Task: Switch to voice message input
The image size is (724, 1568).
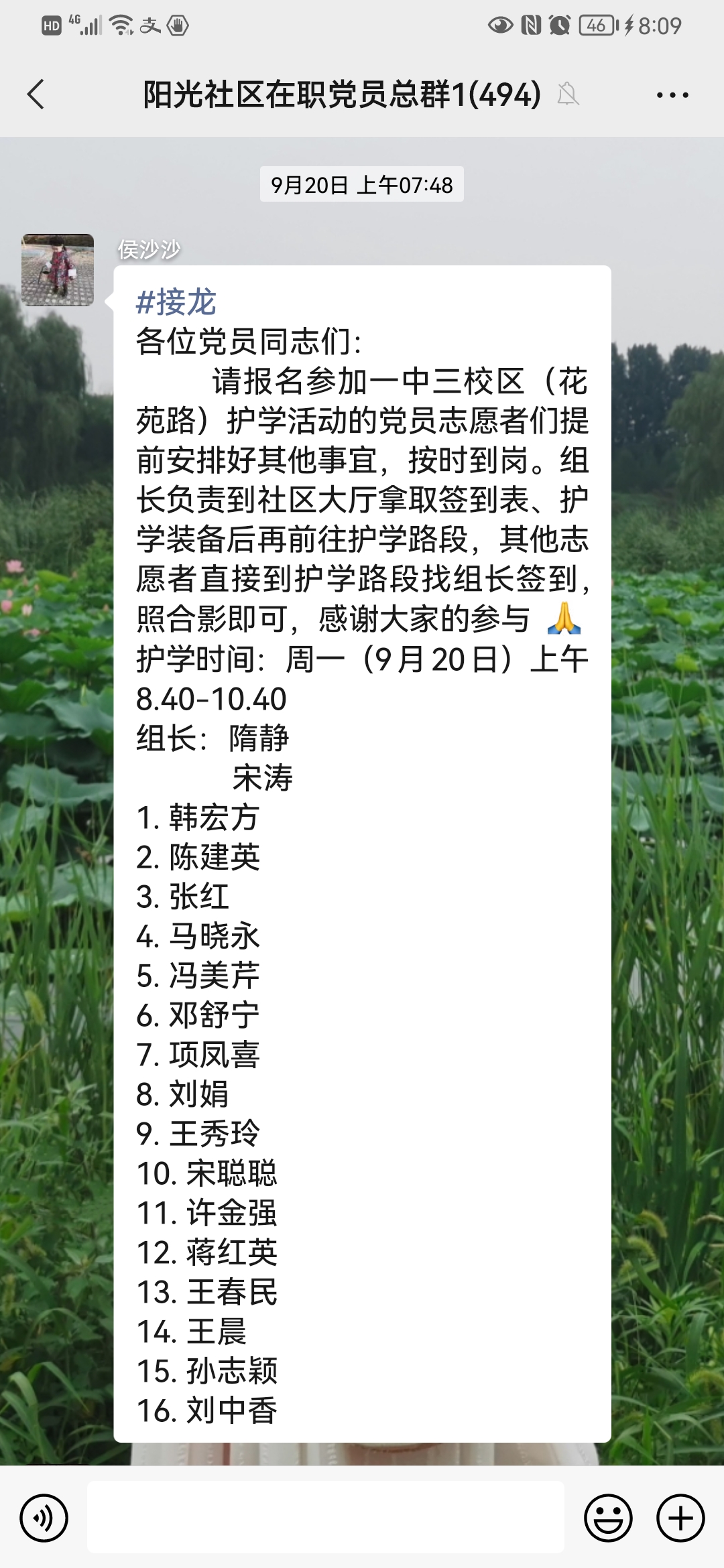Action: 44,1518
